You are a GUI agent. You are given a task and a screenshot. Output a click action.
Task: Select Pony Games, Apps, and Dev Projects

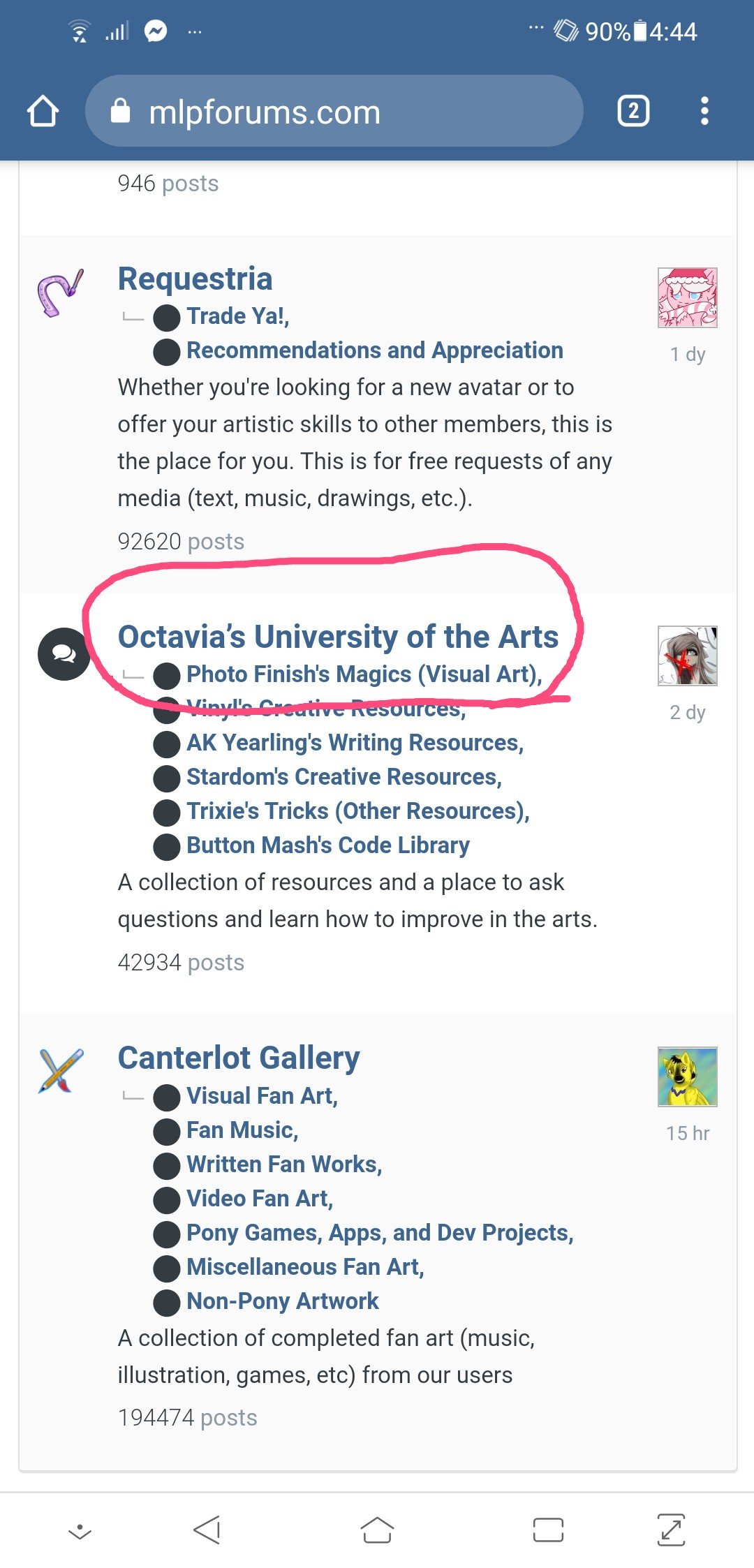pos(380,1233)
